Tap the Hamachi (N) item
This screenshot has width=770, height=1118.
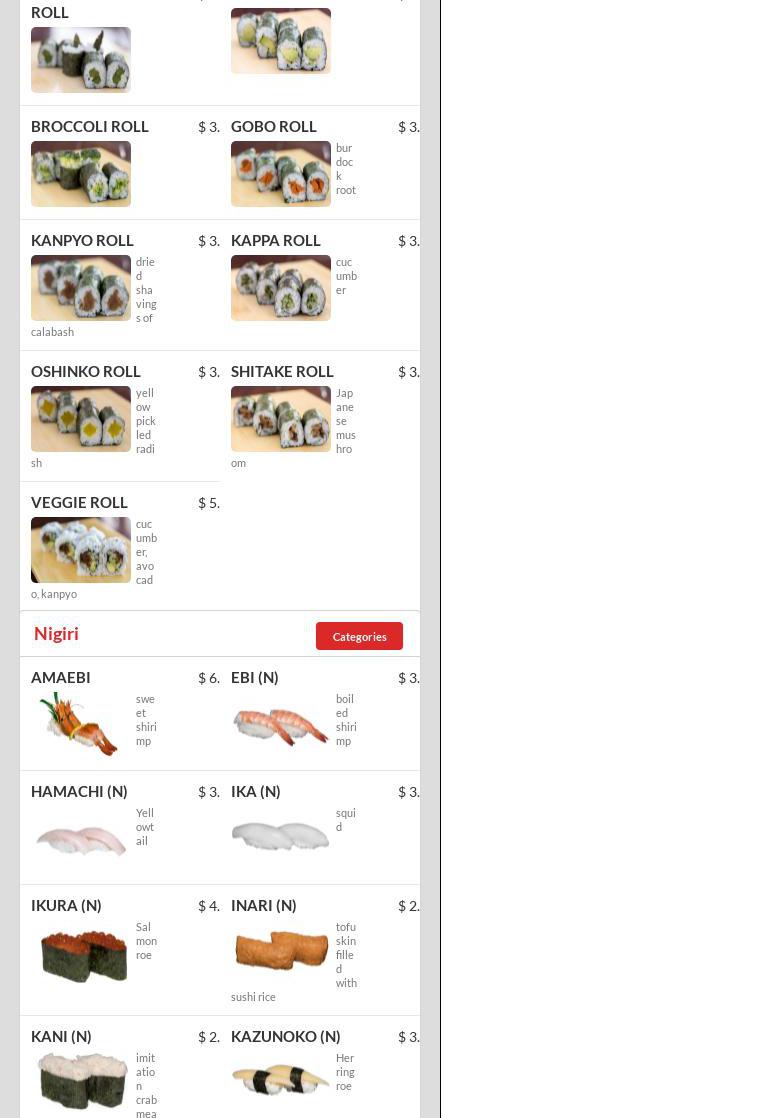[x=79, y=792]
